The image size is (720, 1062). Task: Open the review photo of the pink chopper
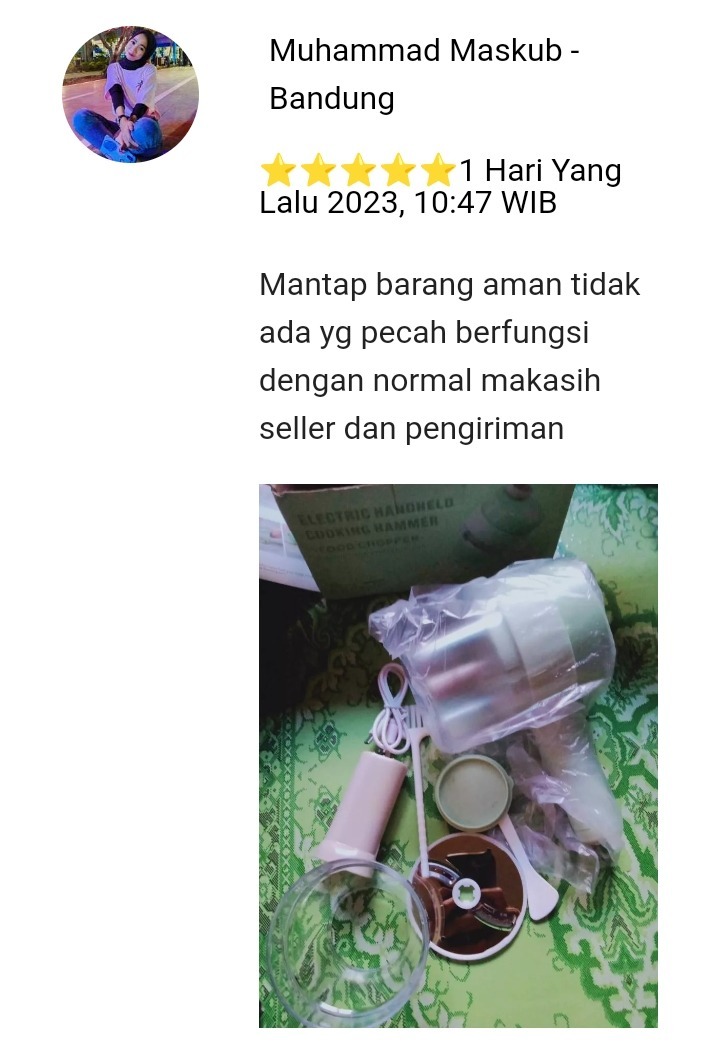(458, 755)
